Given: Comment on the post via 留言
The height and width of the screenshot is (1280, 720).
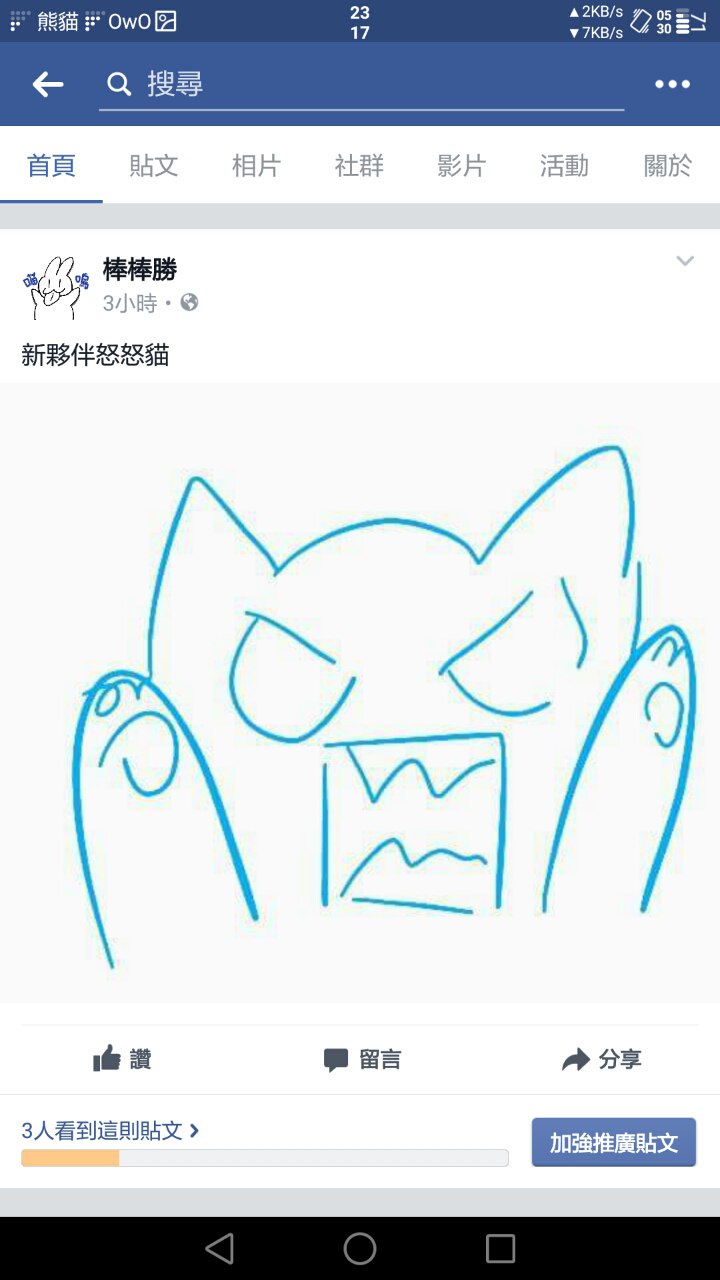Looking at the screenshot, I should coord(362,1060).
